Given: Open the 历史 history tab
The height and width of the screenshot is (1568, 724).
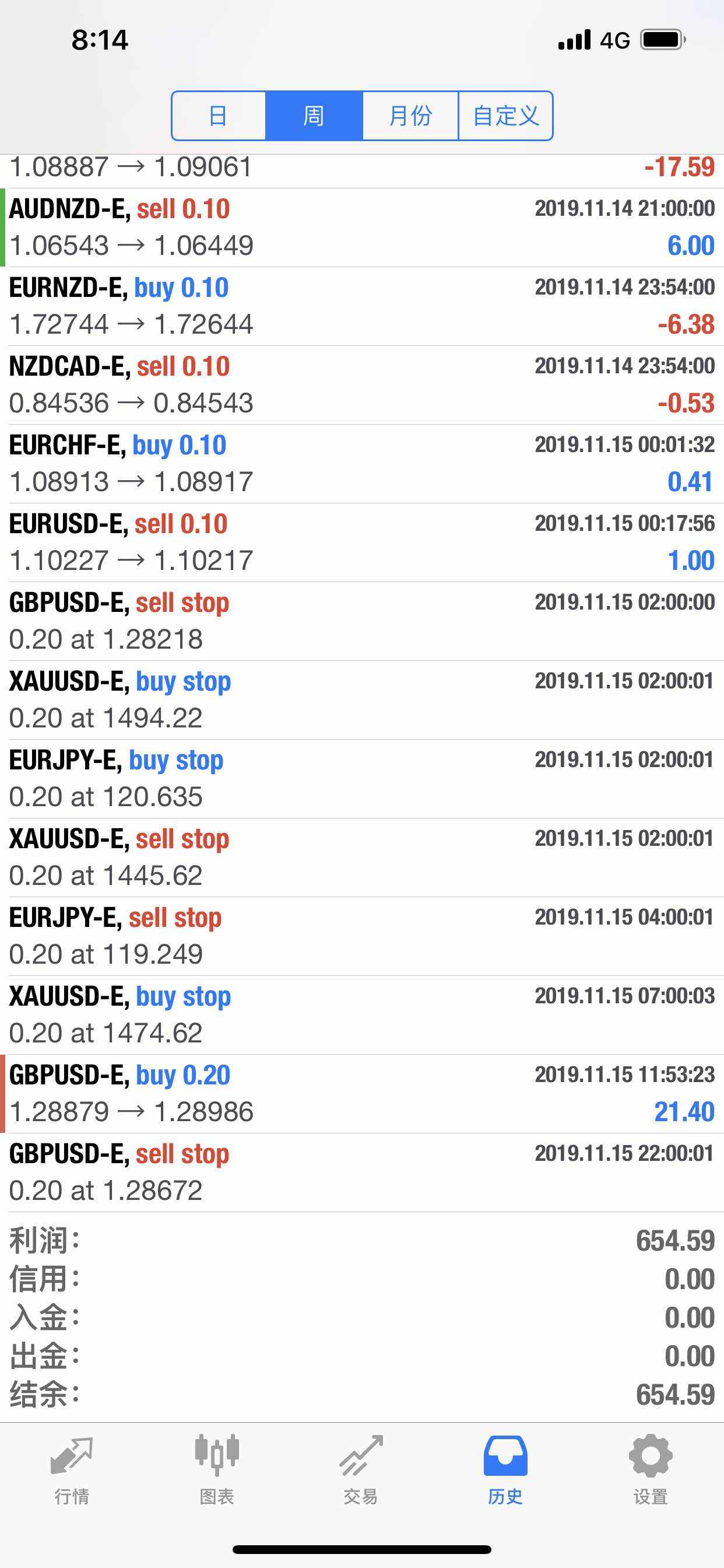Looking at the screenshot, I should pyautogui.click(x=505, y=1469).
